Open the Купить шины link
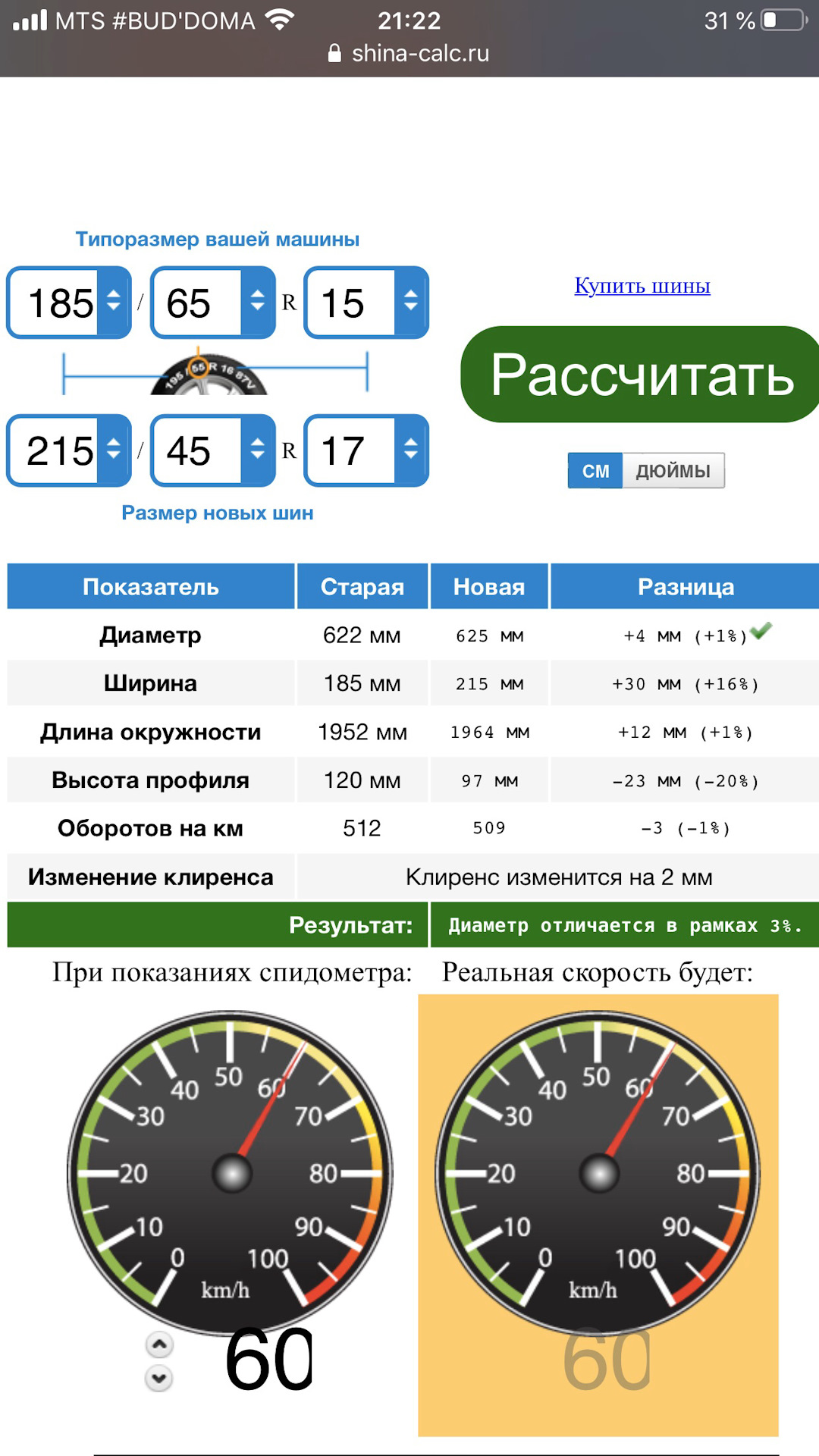 (x=642, y=286)
